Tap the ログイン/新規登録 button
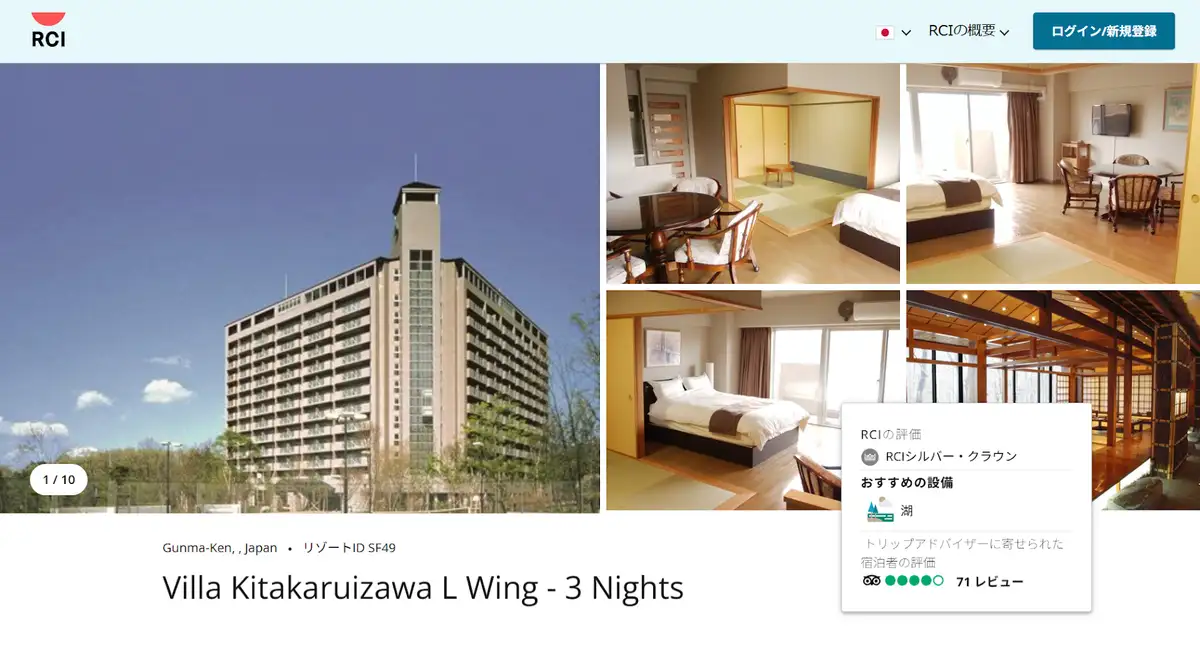1200x649 pixels. coord(1103,31)
